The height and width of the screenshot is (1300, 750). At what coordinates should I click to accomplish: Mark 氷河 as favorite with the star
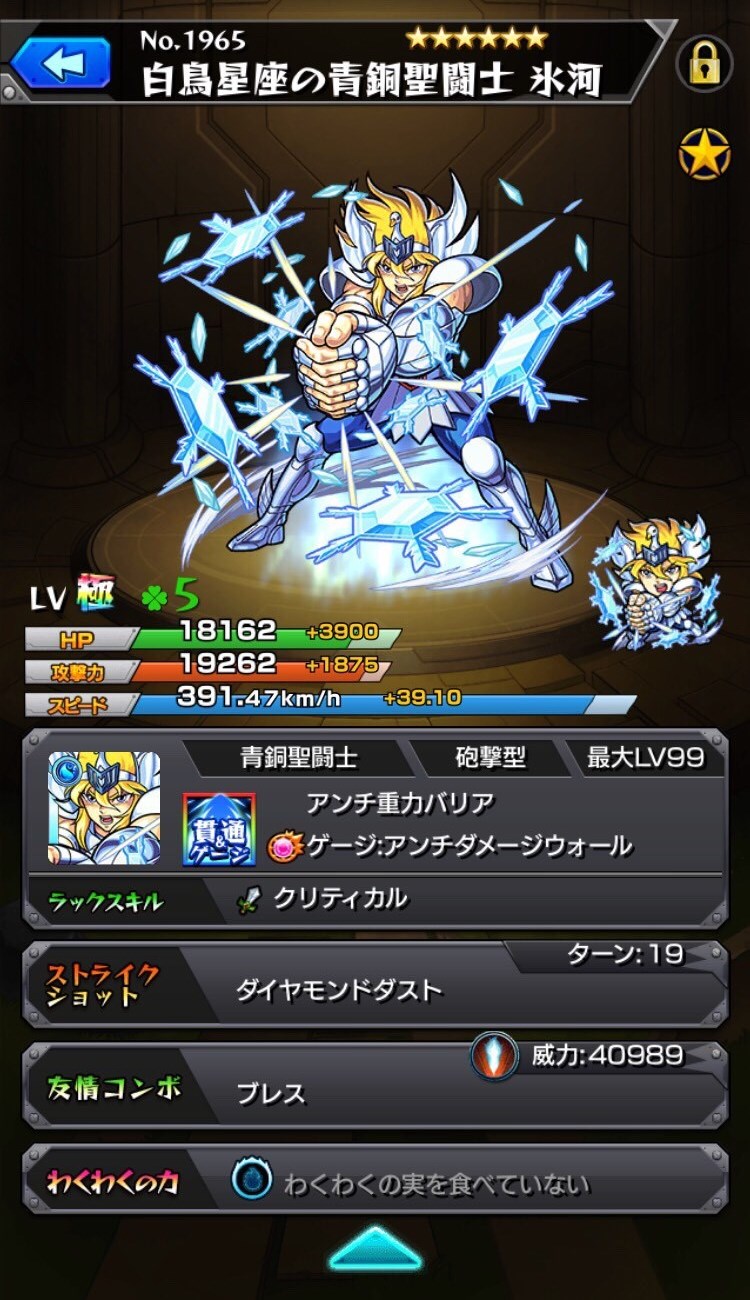tap(705, 154)
